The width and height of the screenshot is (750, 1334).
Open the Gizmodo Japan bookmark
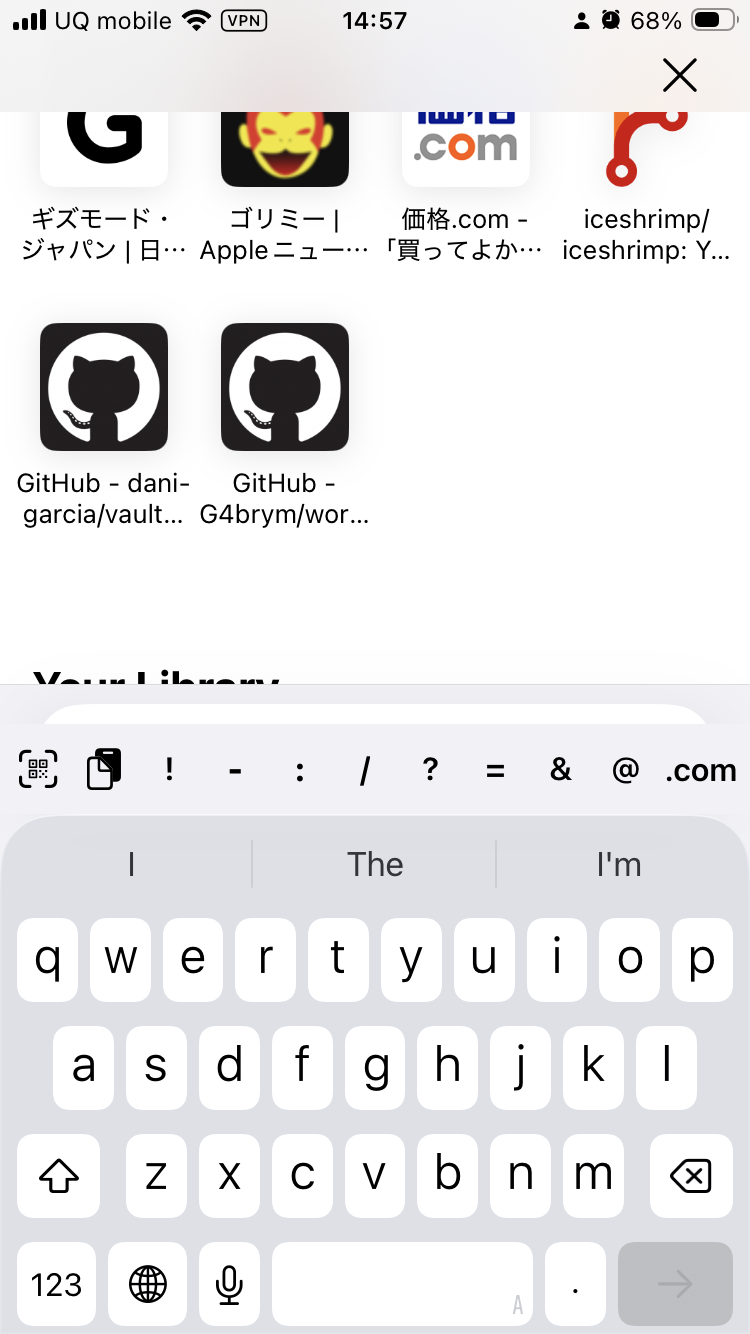pos(104,148)
